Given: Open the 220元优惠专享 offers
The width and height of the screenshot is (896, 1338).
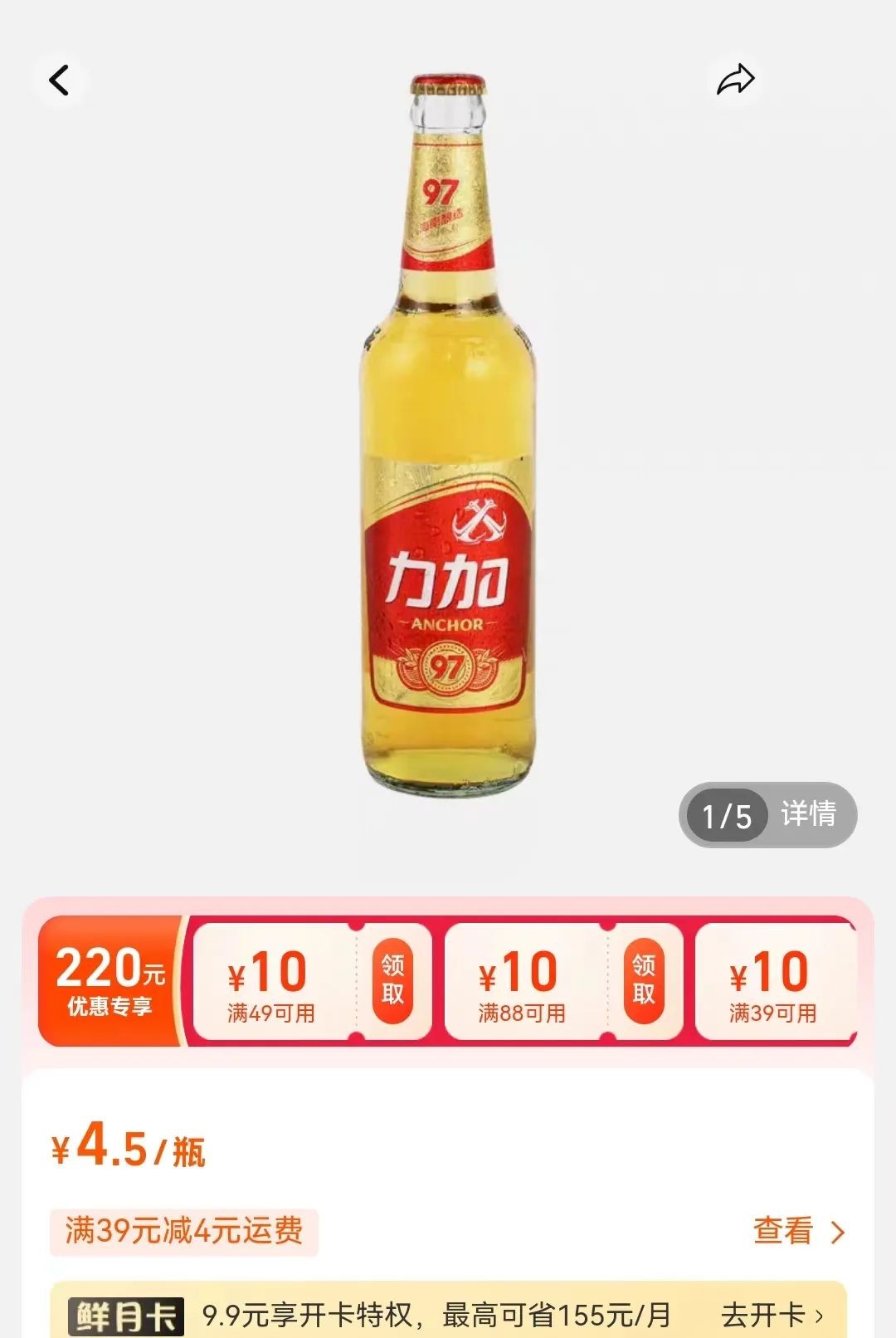Looking at the screenshot, I should pos(110,981).
